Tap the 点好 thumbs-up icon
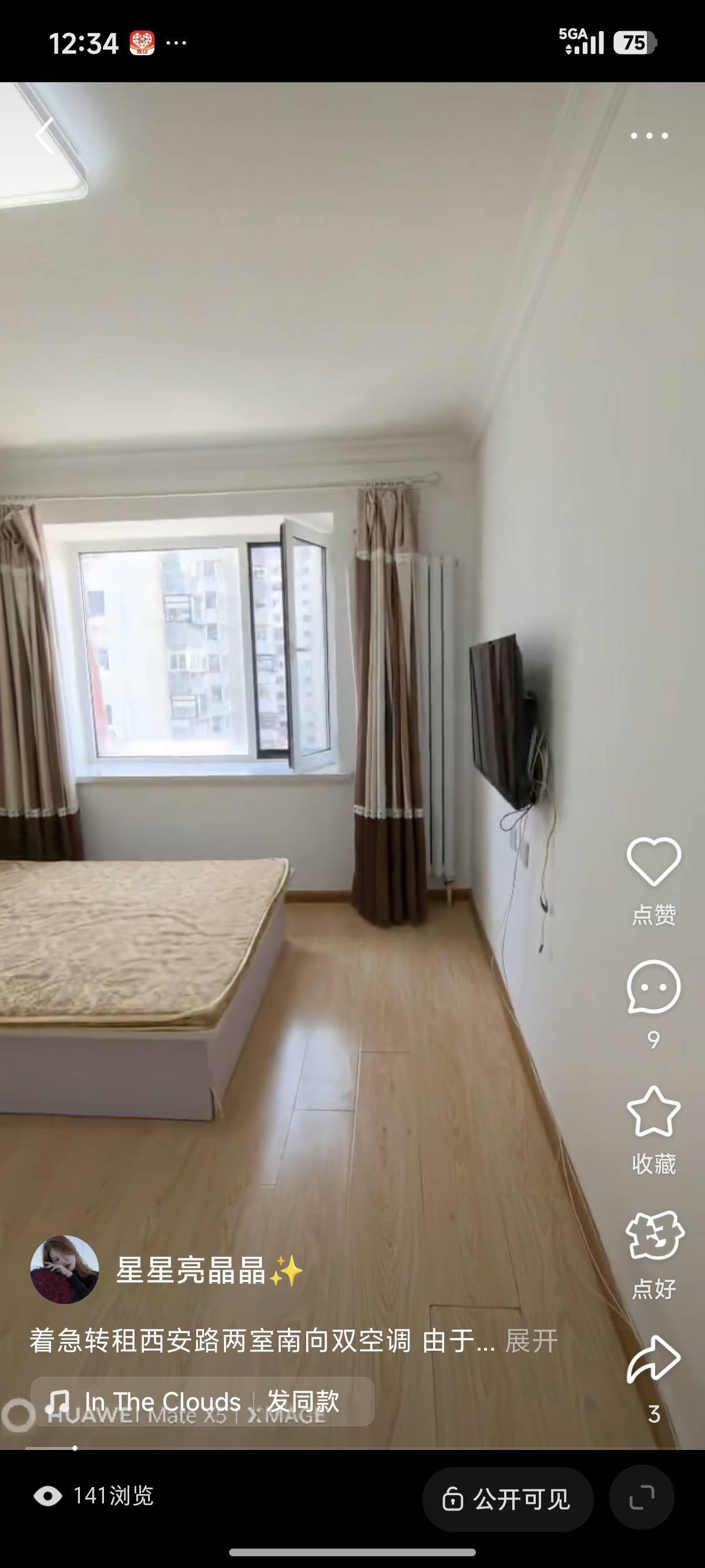The width and height of the screenshot is (705, 1568). [654, 1236]
